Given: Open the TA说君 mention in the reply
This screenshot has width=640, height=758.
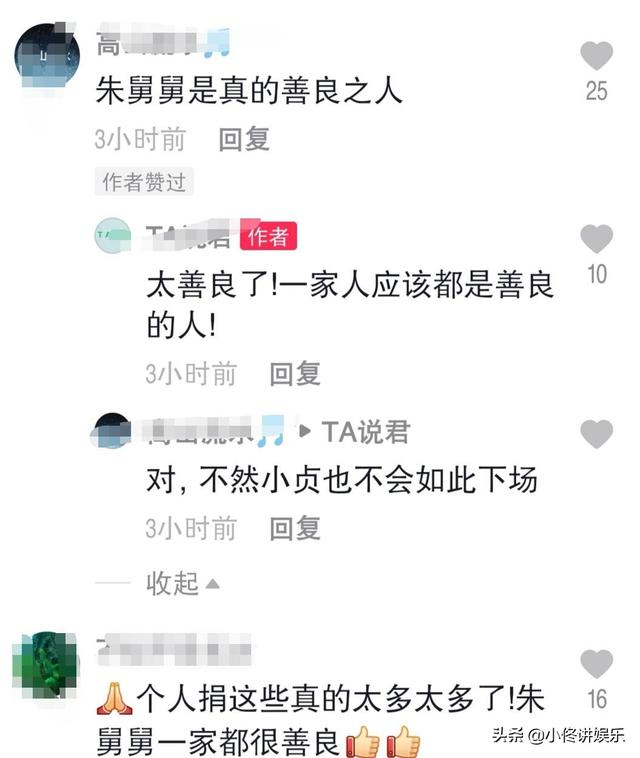Looking at the screenshot, I should point(366,432).
